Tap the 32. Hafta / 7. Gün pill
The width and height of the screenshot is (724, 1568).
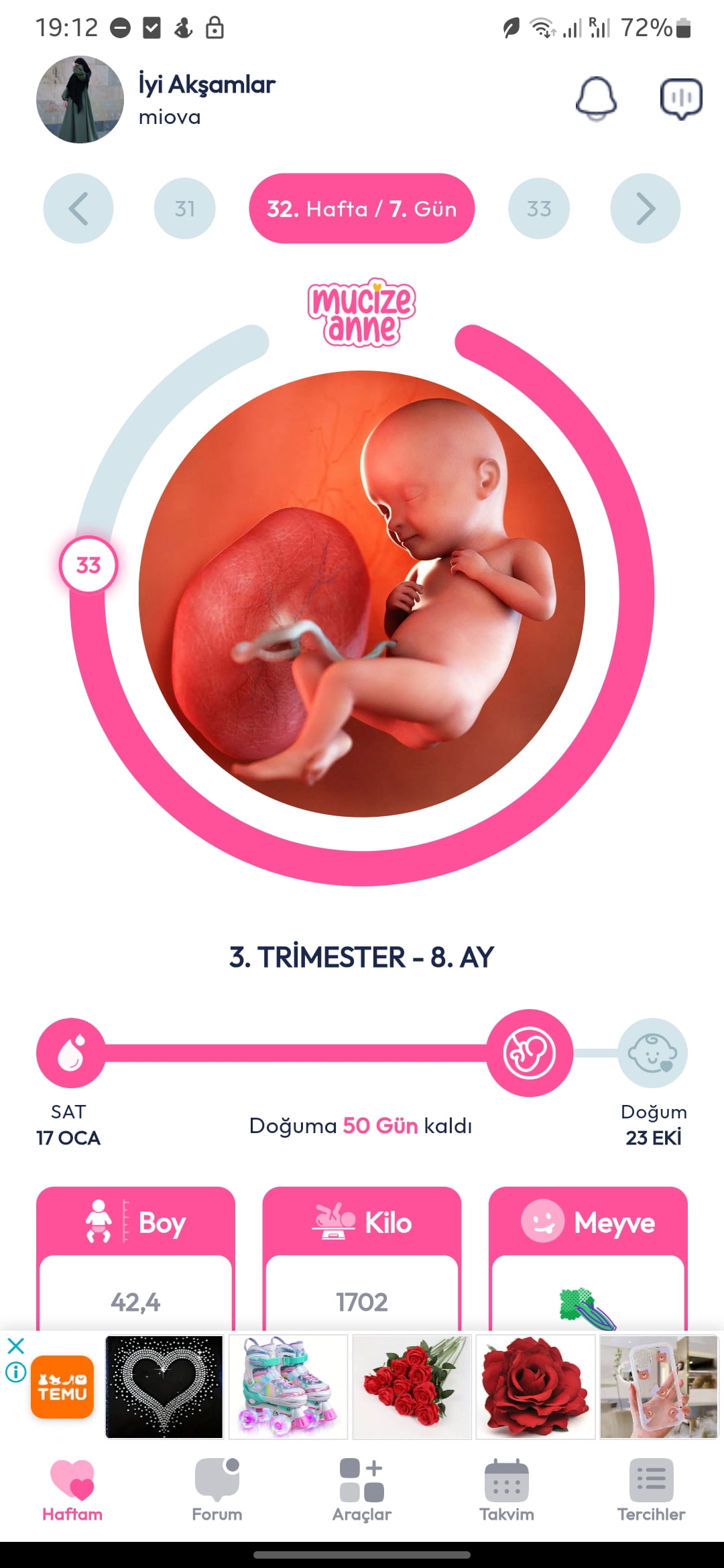click(x=362, y=208)
